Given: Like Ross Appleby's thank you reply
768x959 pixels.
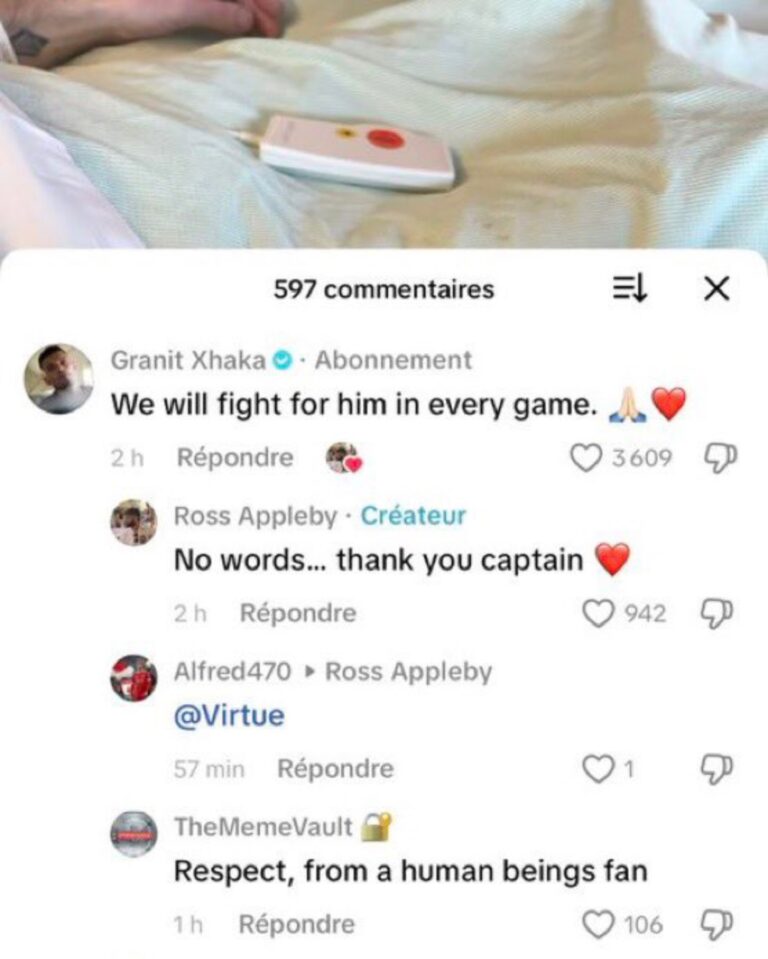Looking at the screenshot, I should [597, 613].
